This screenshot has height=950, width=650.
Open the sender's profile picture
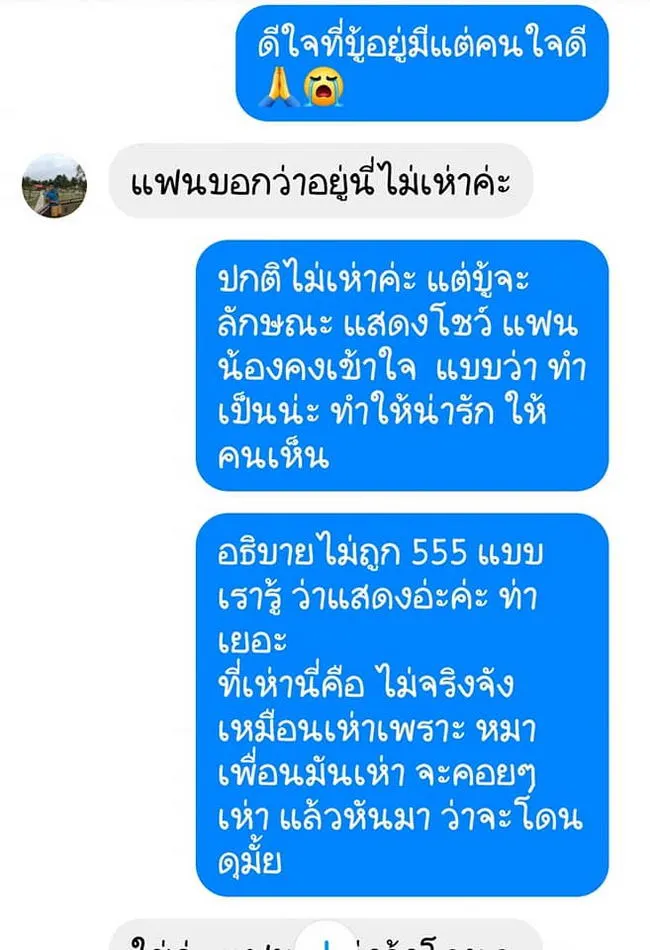[55, 186]
